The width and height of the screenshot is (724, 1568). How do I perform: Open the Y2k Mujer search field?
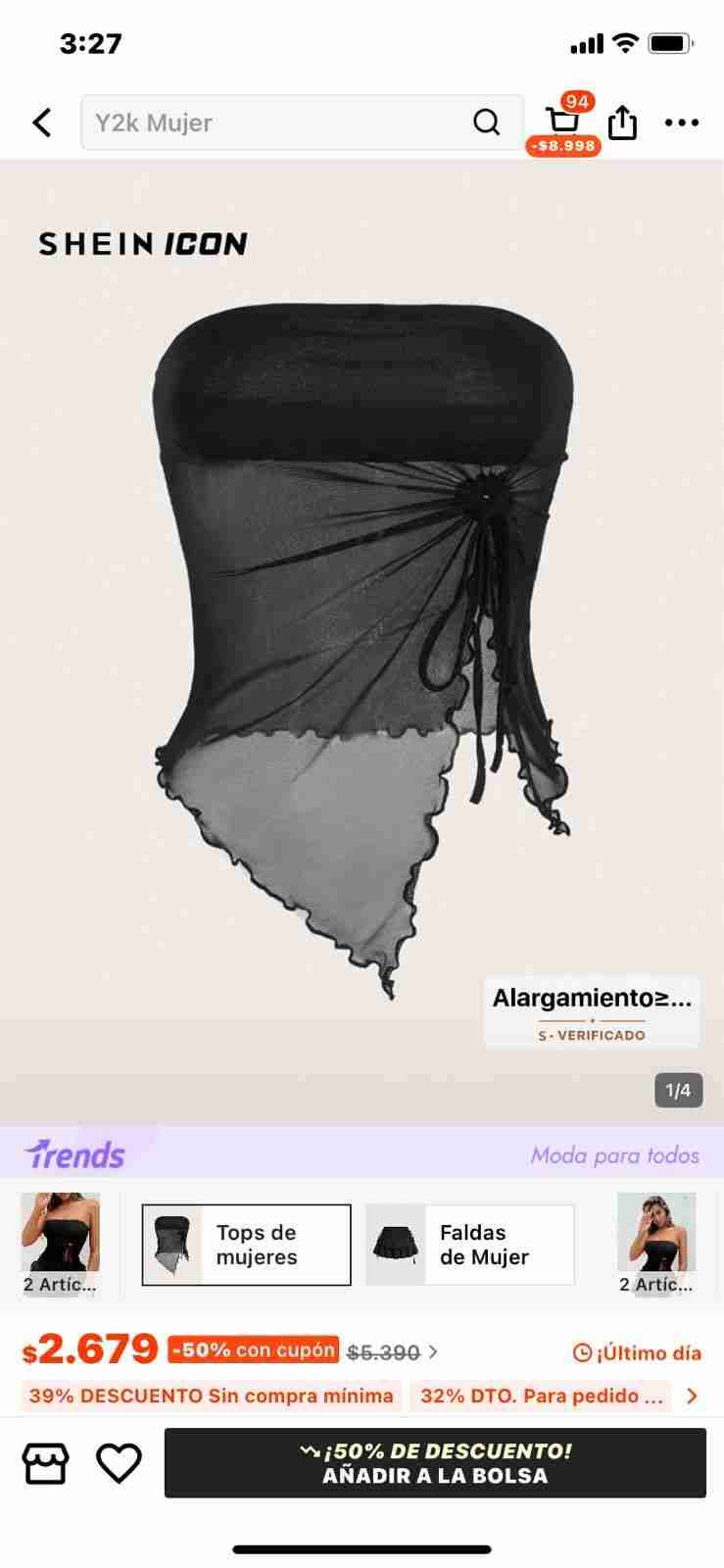tap(274, 122)
